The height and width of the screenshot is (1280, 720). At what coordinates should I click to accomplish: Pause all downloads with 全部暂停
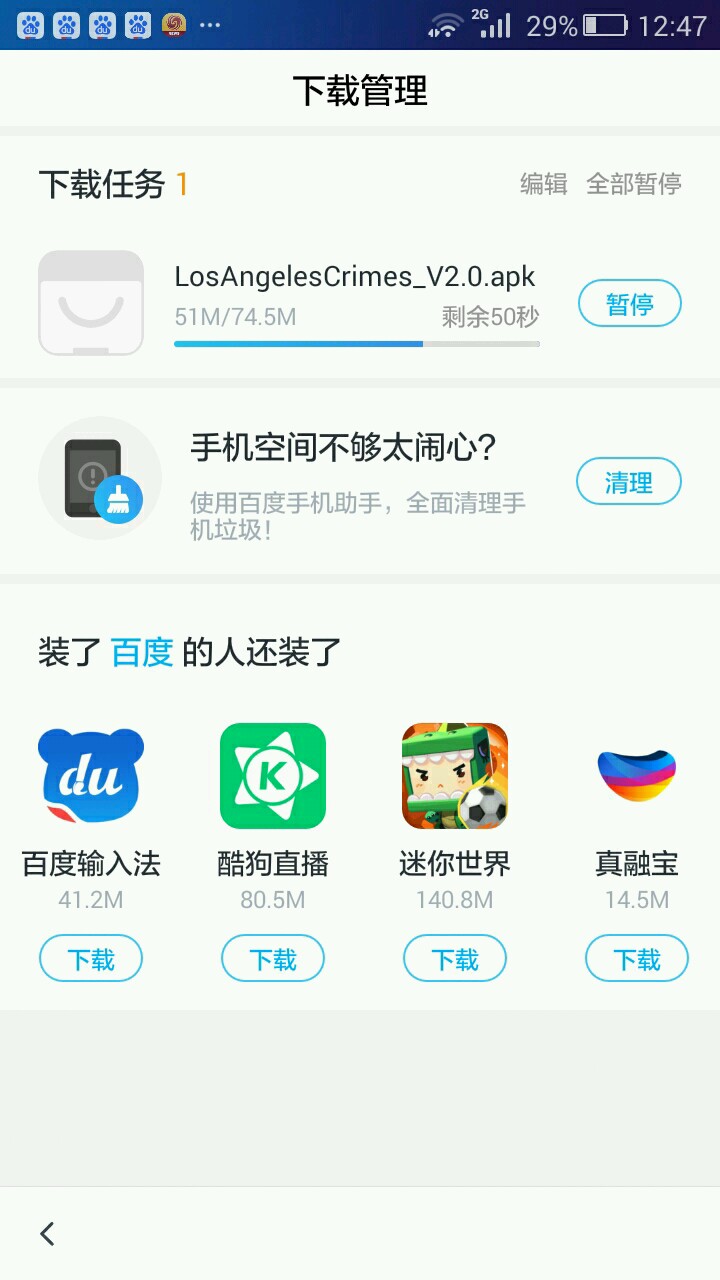pos(634,184)
